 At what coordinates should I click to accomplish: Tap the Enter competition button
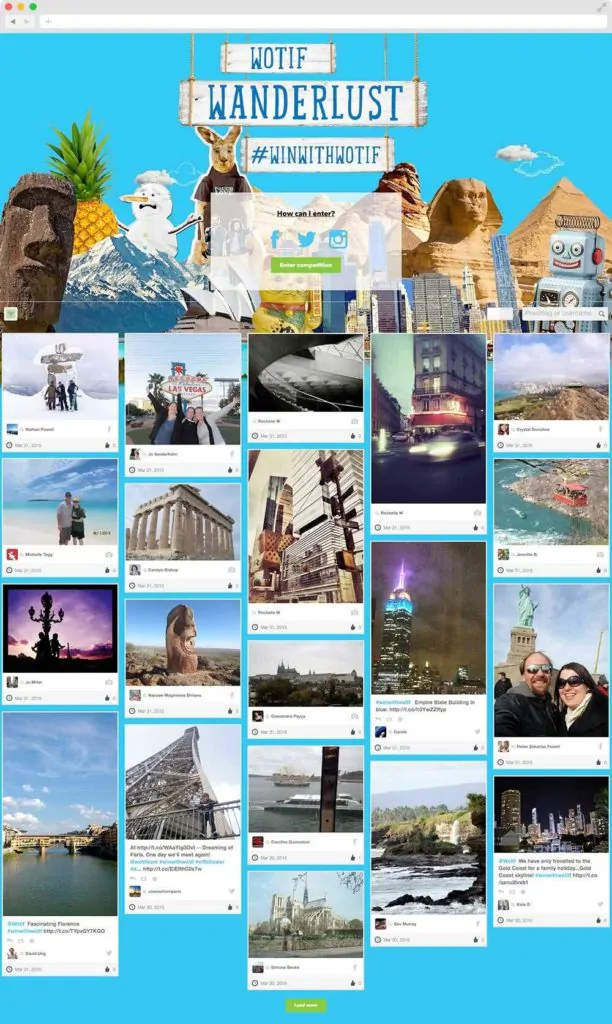(305, 265)
